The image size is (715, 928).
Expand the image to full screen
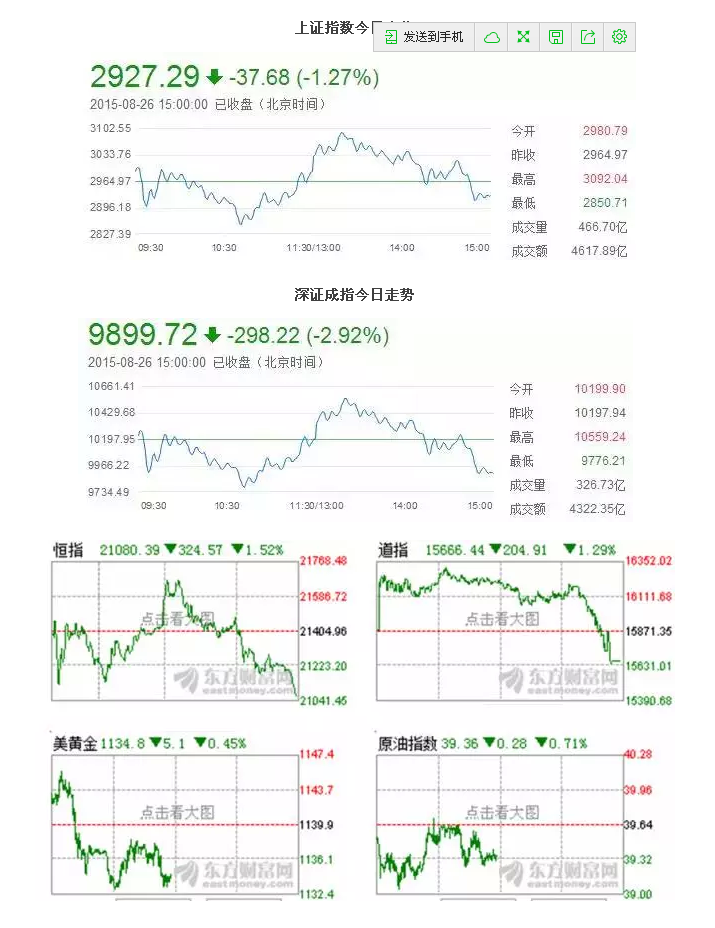(x=523, y=37)
